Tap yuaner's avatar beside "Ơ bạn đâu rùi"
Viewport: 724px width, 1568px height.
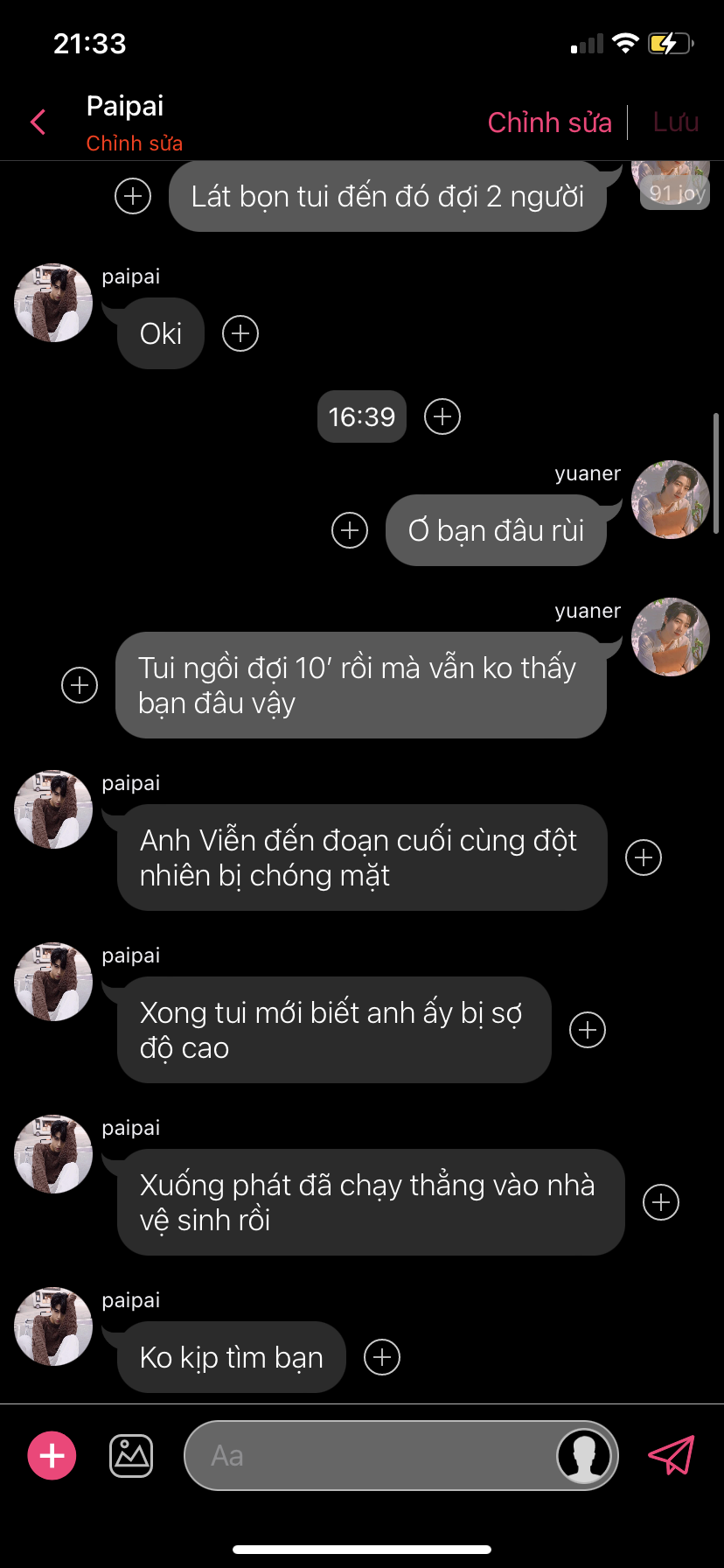671,500
